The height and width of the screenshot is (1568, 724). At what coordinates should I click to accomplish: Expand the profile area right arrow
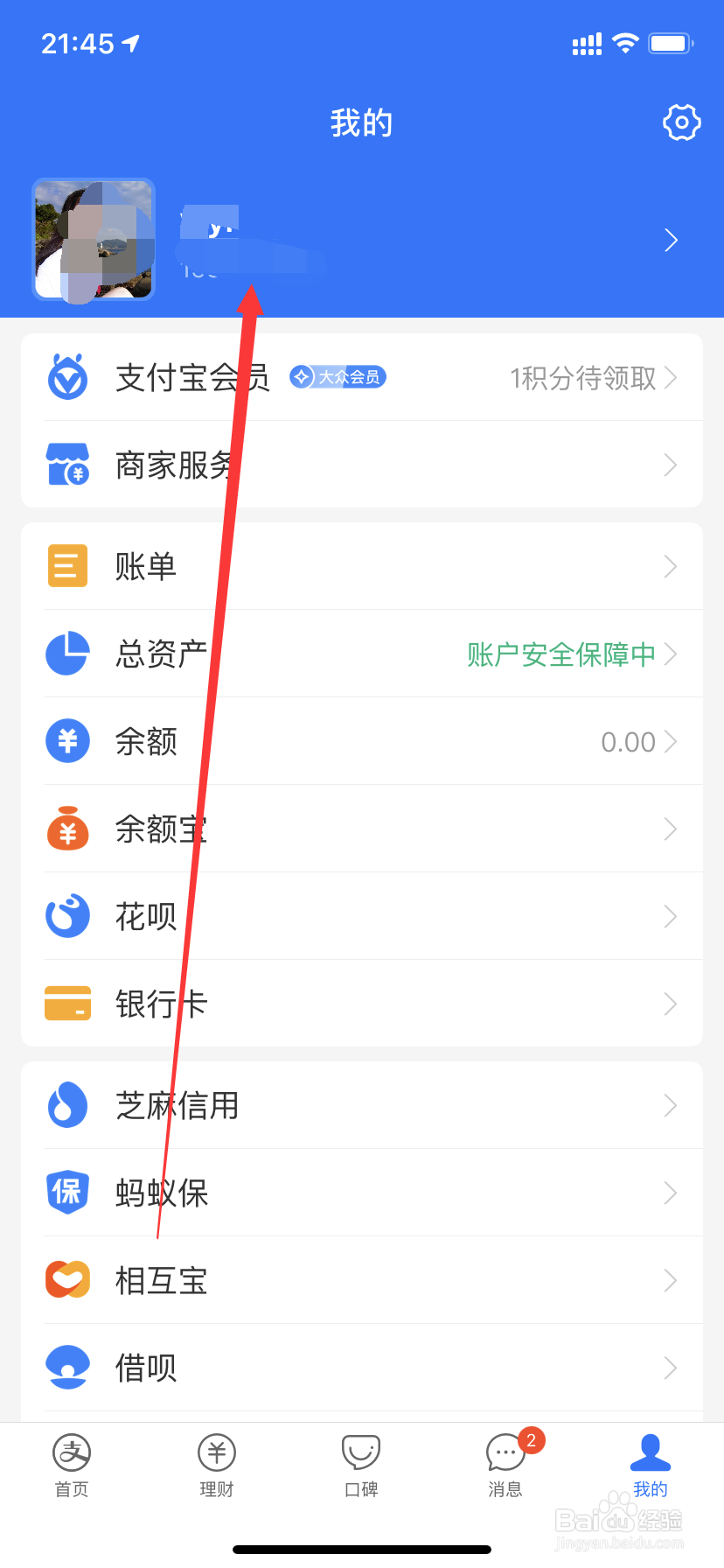pos(672,240)
